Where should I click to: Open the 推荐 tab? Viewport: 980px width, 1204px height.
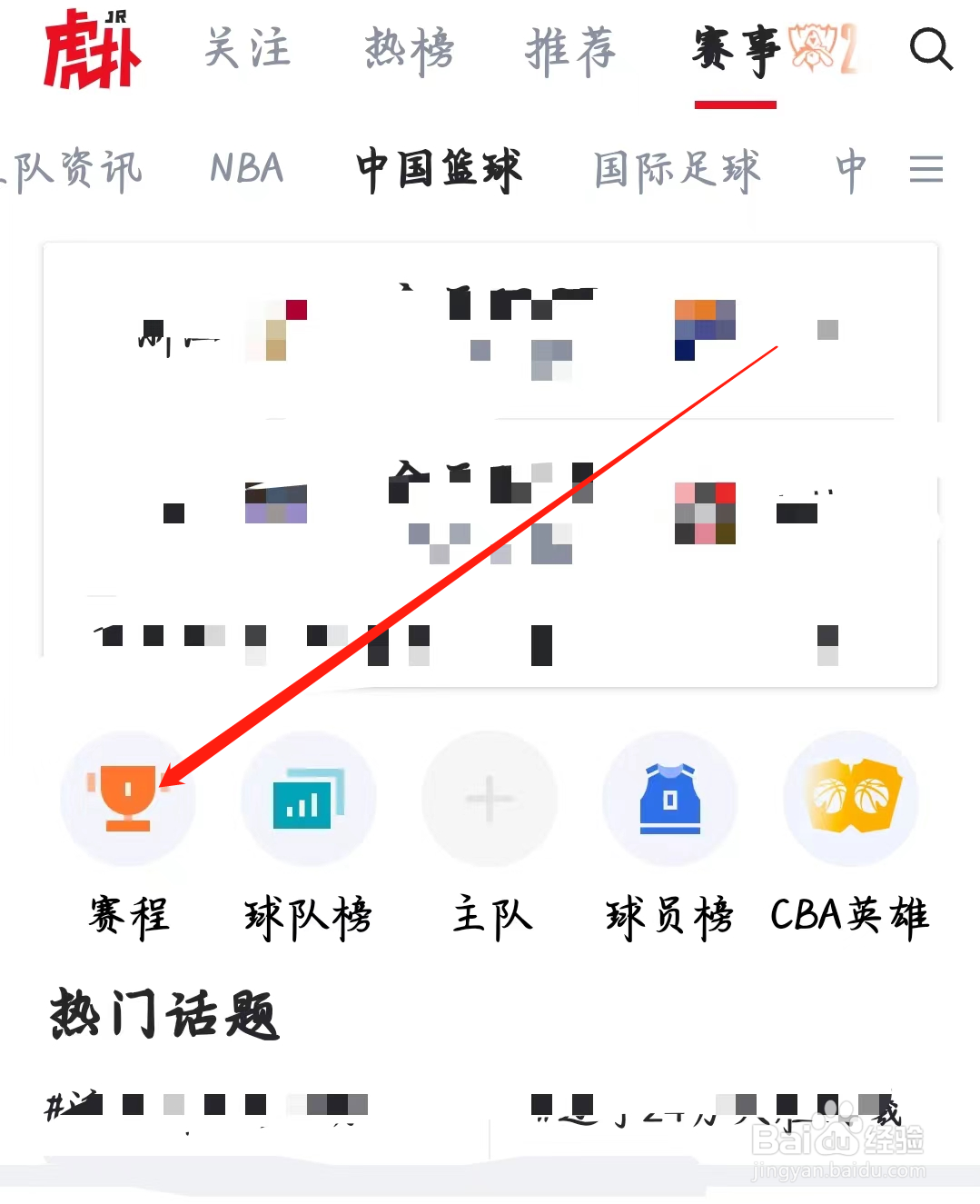pos(570,52)
